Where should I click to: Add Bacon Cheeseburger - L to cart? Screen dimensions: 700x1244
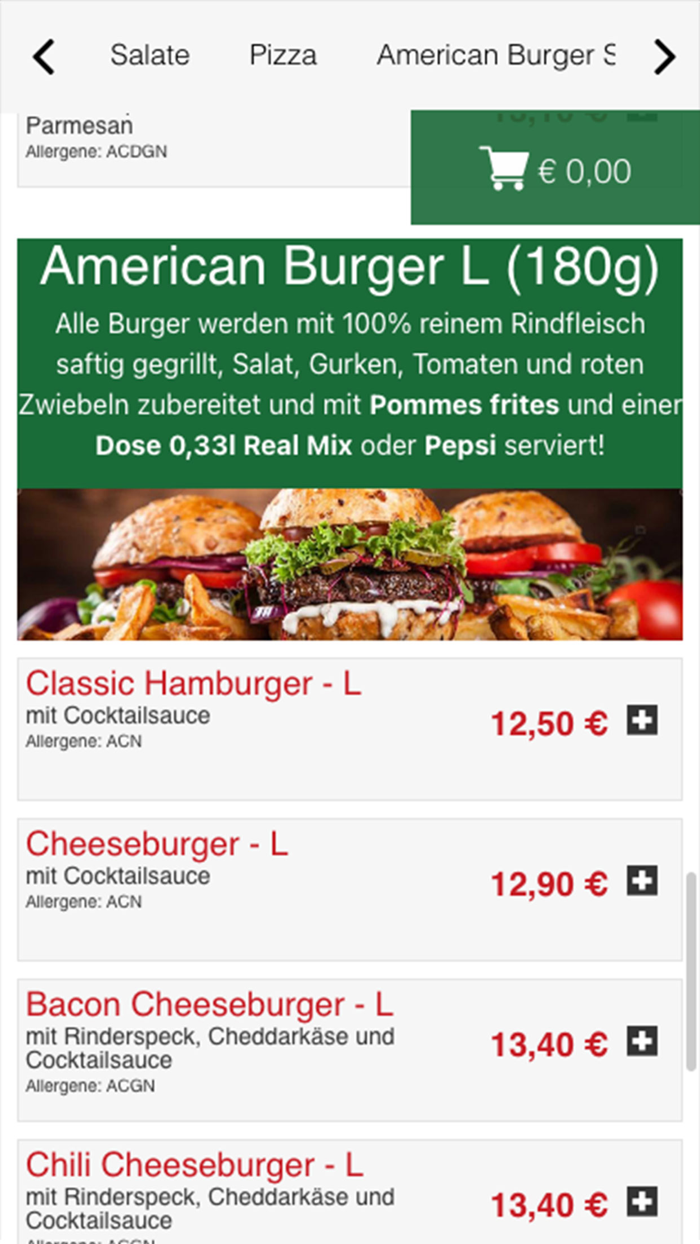(642, 1042)
